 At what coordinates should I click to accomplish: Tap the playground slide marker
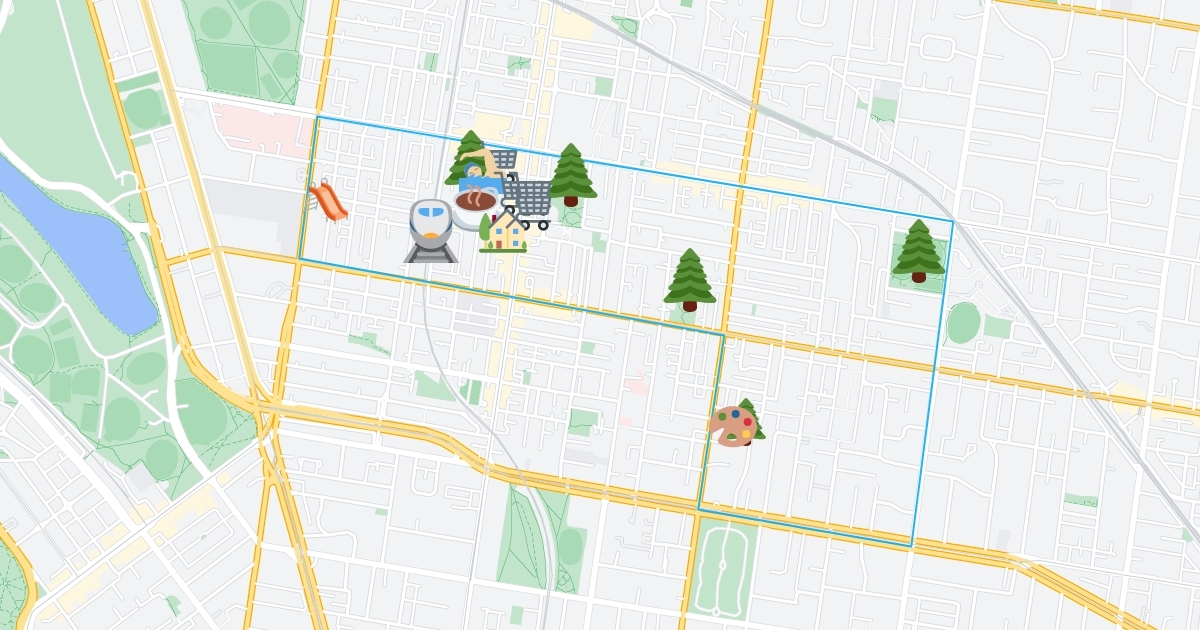327,201
